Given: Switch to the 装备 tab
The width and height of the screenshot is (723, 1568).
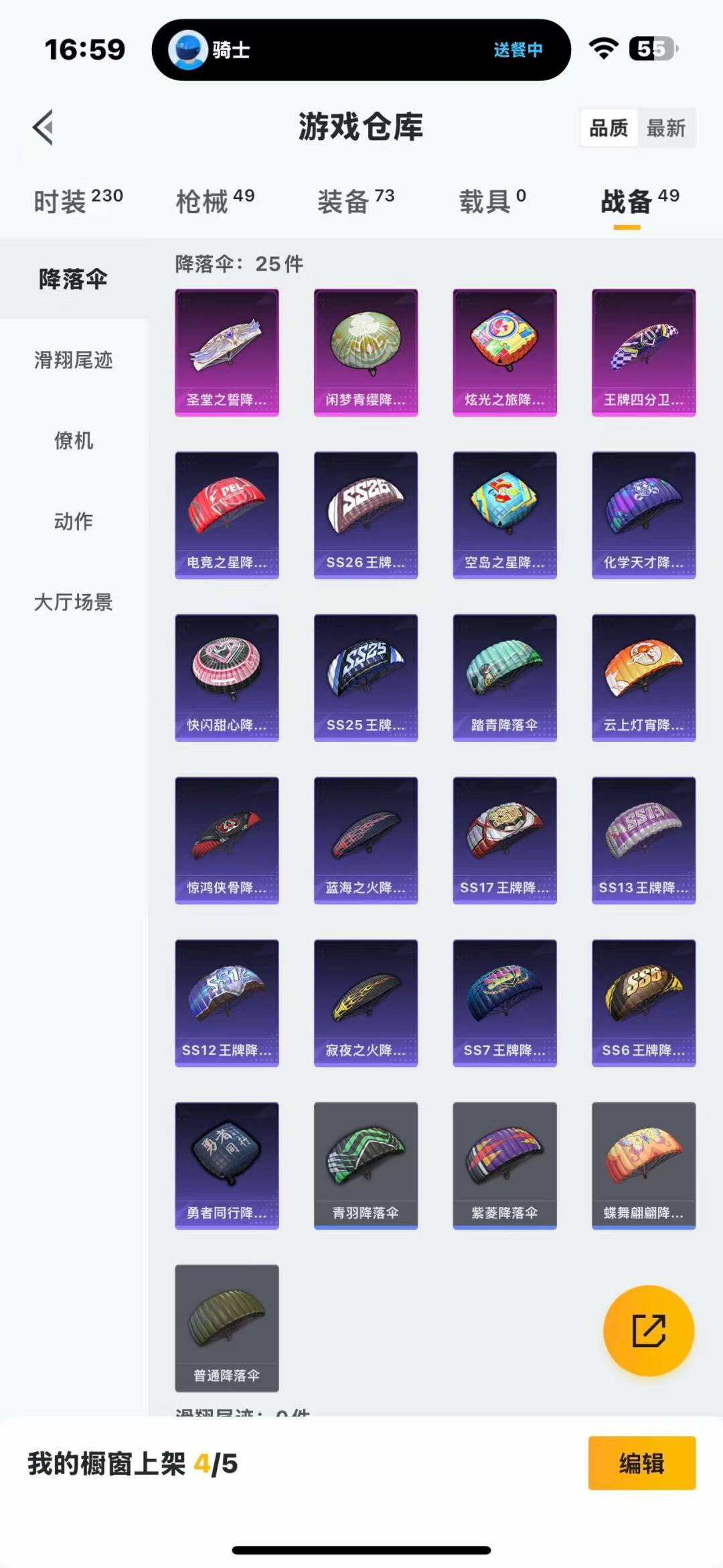Looking at the screenshot, I should click(355, 201).
